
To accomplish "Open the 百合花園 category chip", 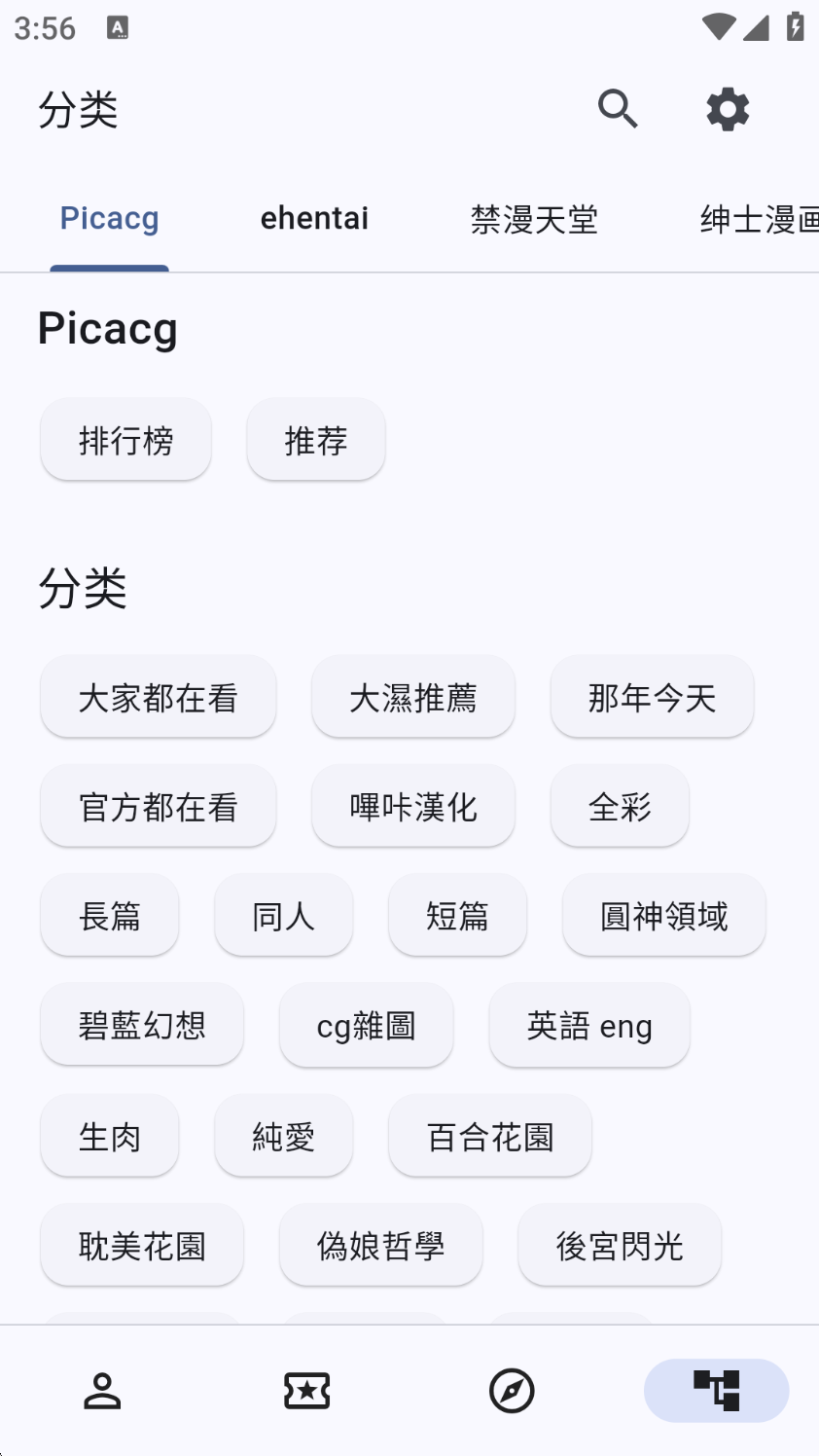I will click(490, 1136).
